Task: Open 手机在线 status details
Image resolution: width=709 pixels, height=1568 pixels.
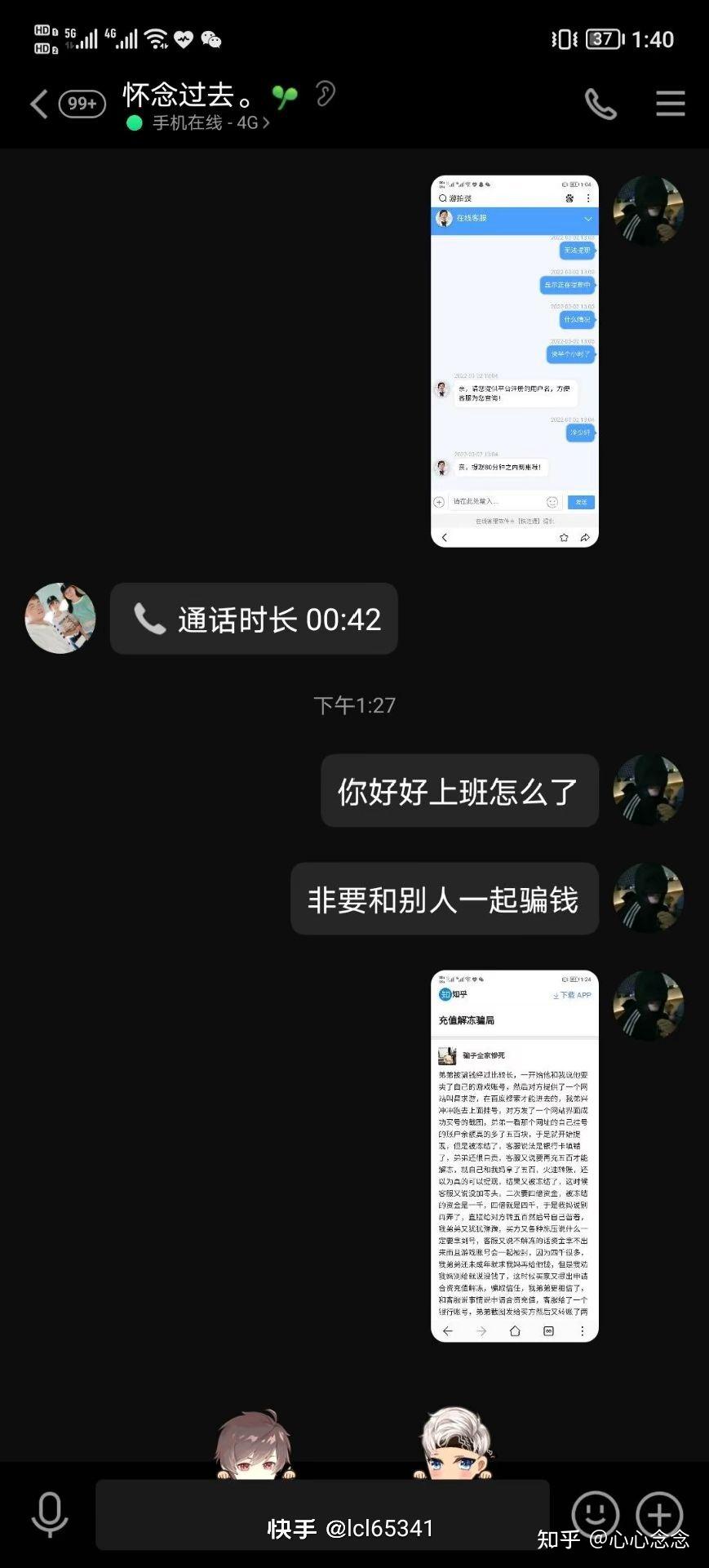Action: [210, 123]
